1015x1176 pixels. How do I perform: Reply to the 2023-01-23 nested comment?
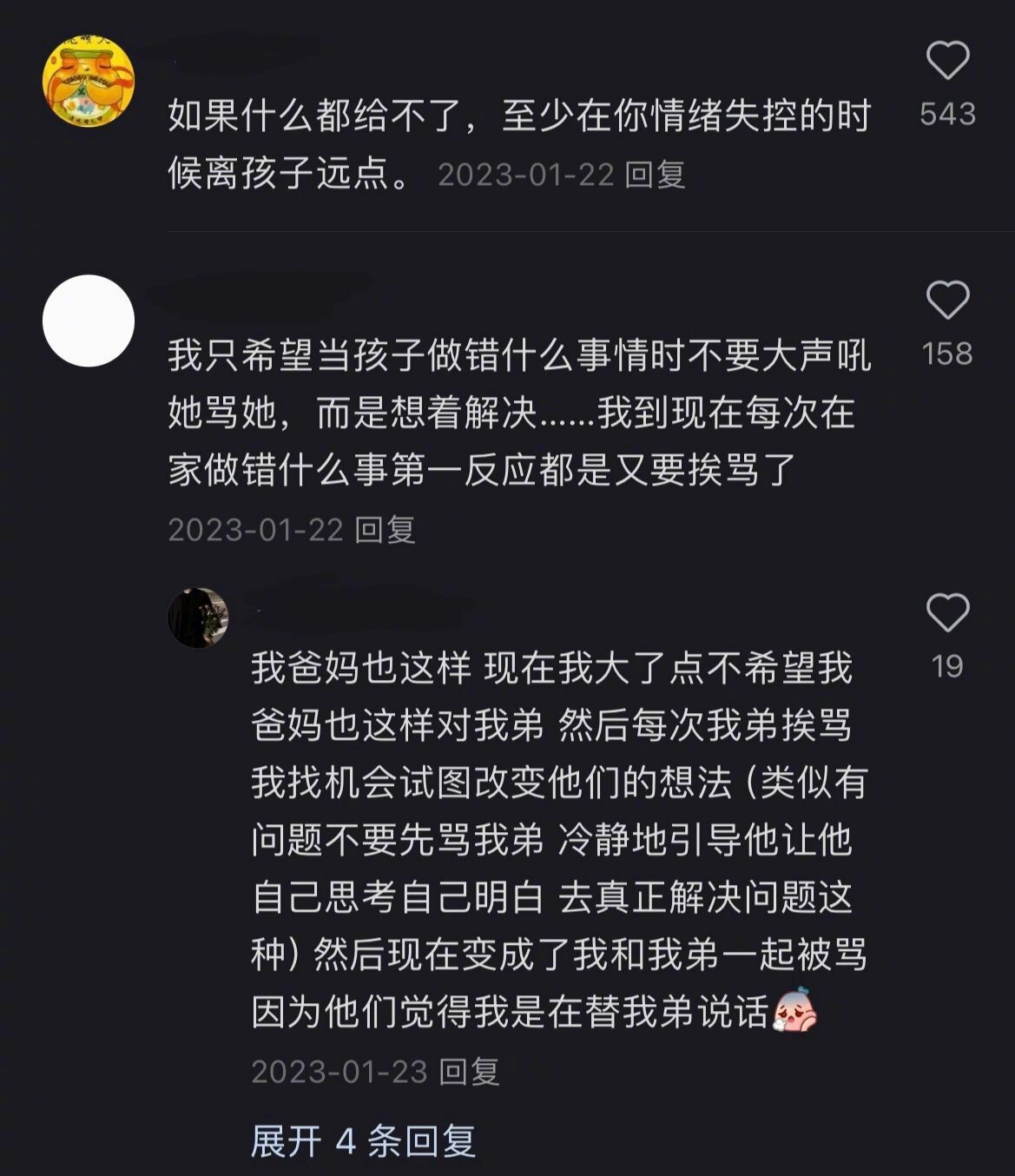[469, 1072]
